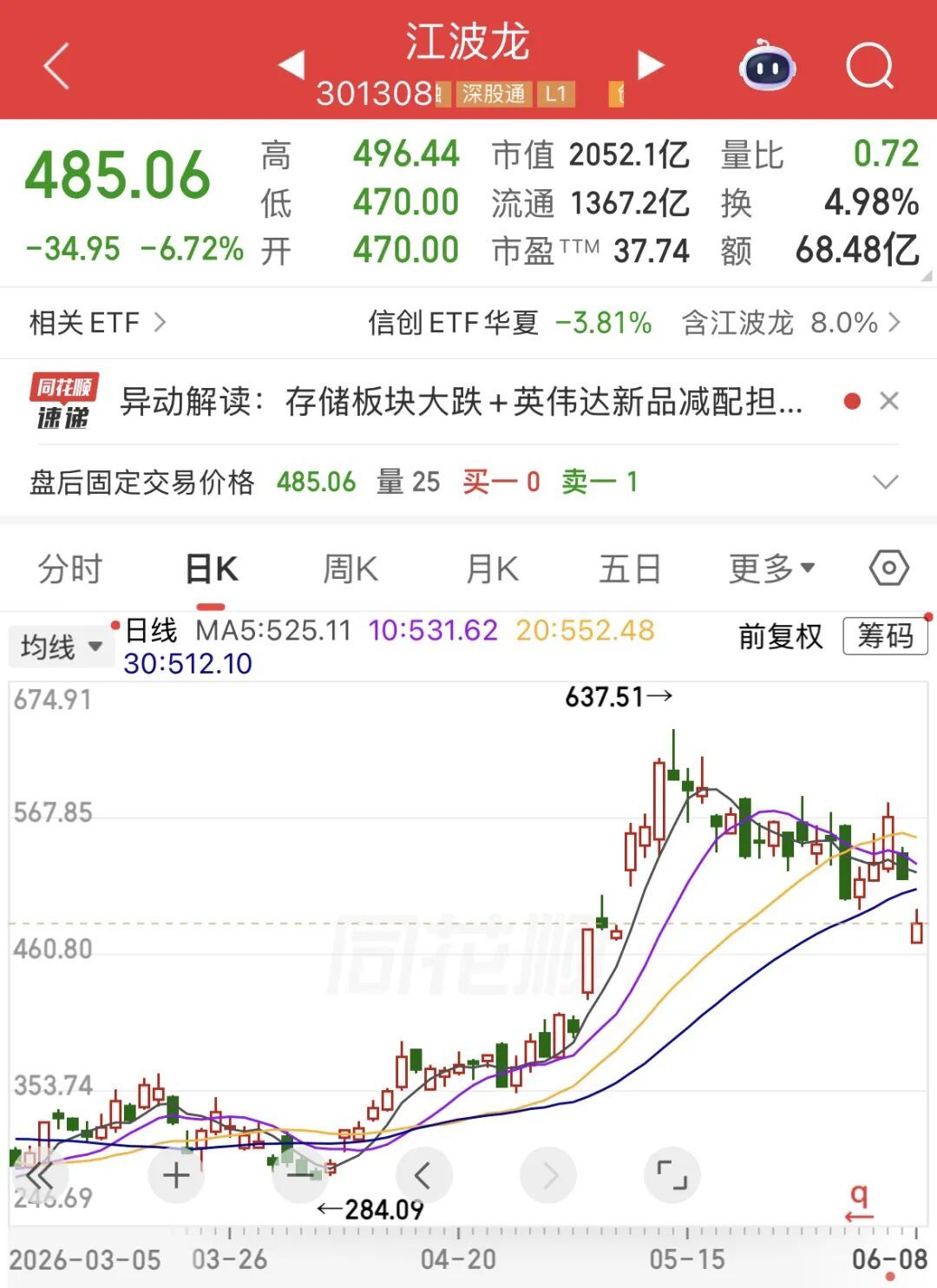Go back using the top-left arrow

56,66
